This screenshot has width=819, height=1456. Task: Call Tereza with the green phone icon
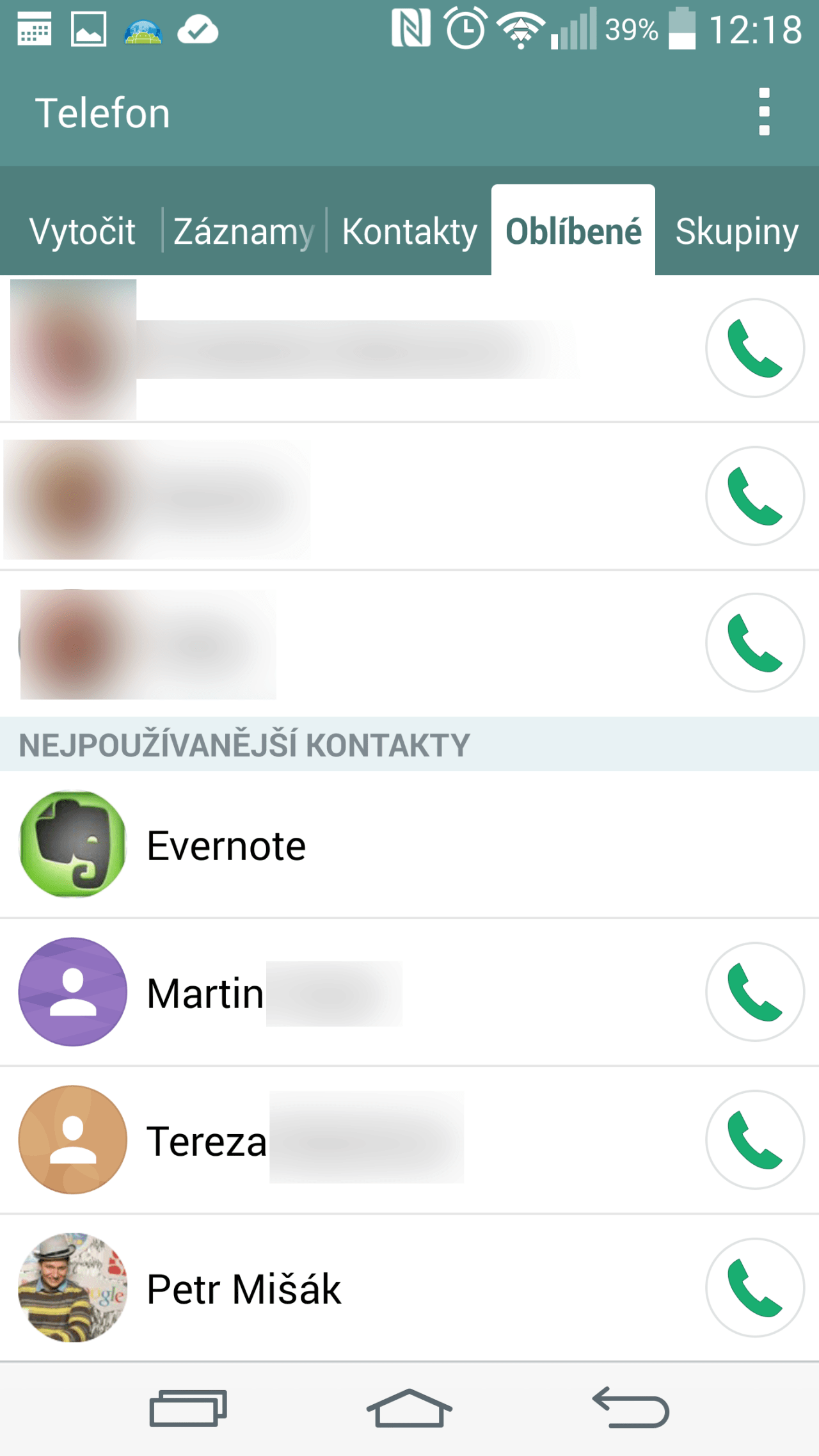pos(755,1140)
